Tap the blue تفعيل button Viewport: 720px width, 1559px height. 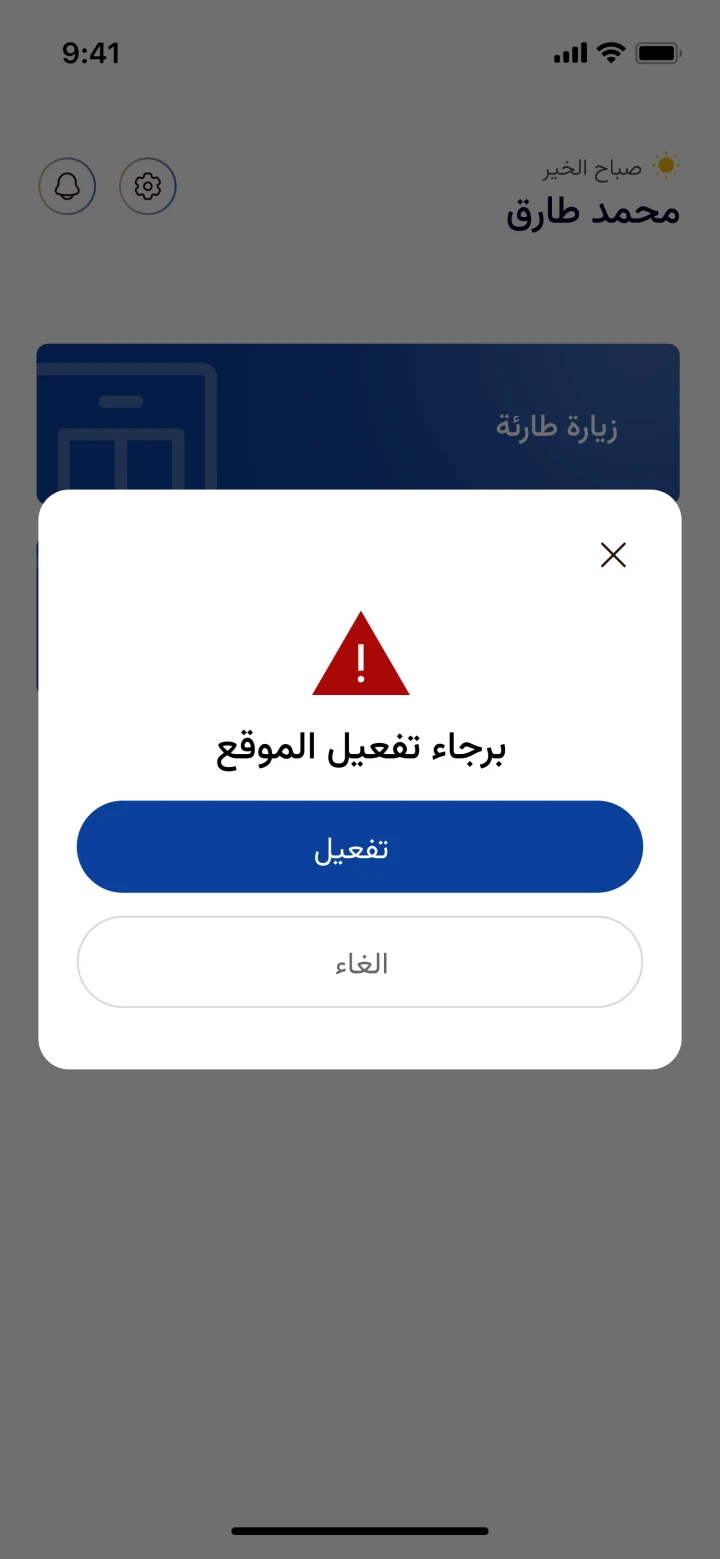359,847
